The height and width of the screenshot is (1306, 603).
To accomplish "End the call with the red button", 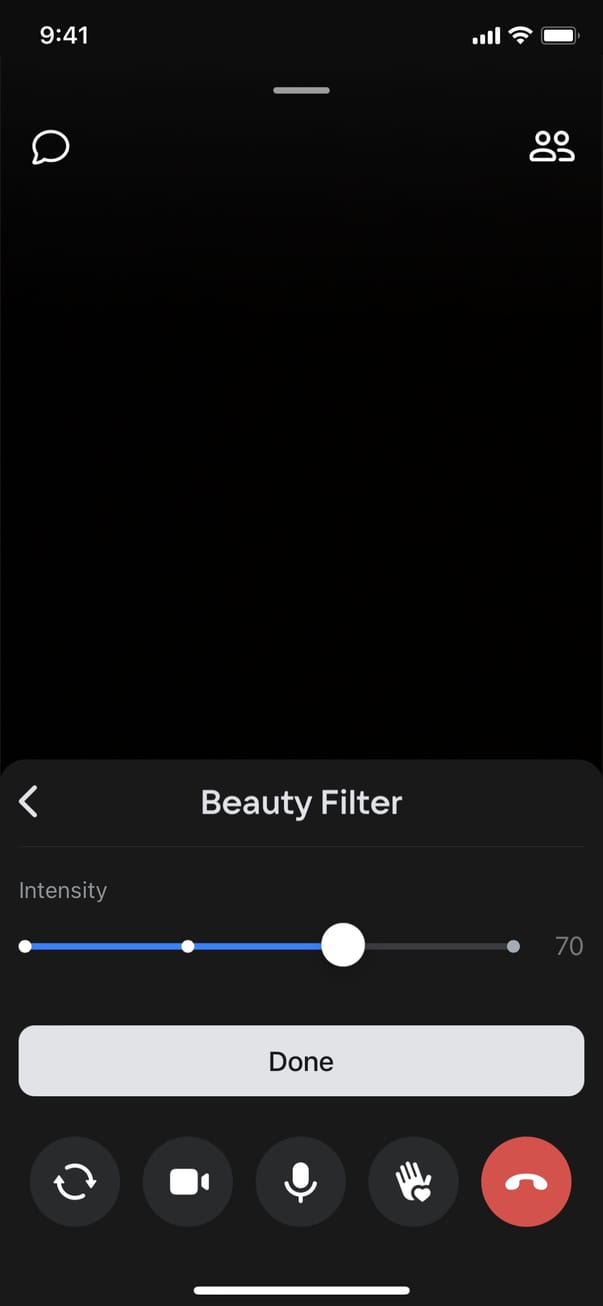I will coord(526,1182).
